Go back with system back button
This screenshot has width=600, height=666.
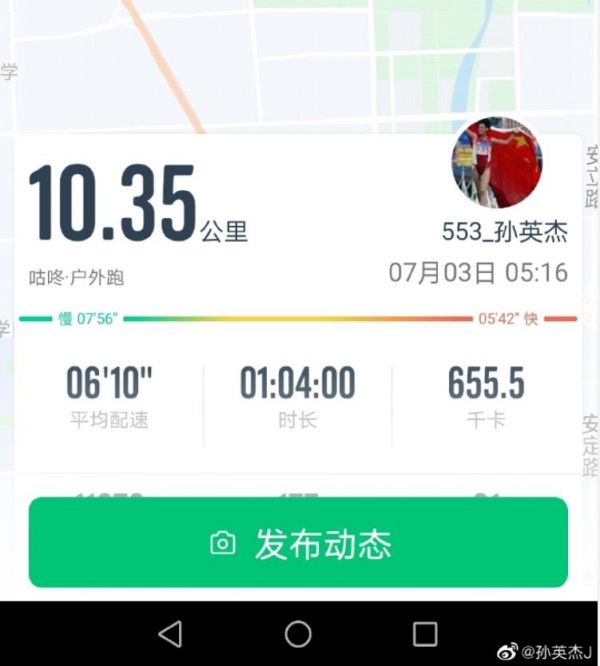click(171, 633)
